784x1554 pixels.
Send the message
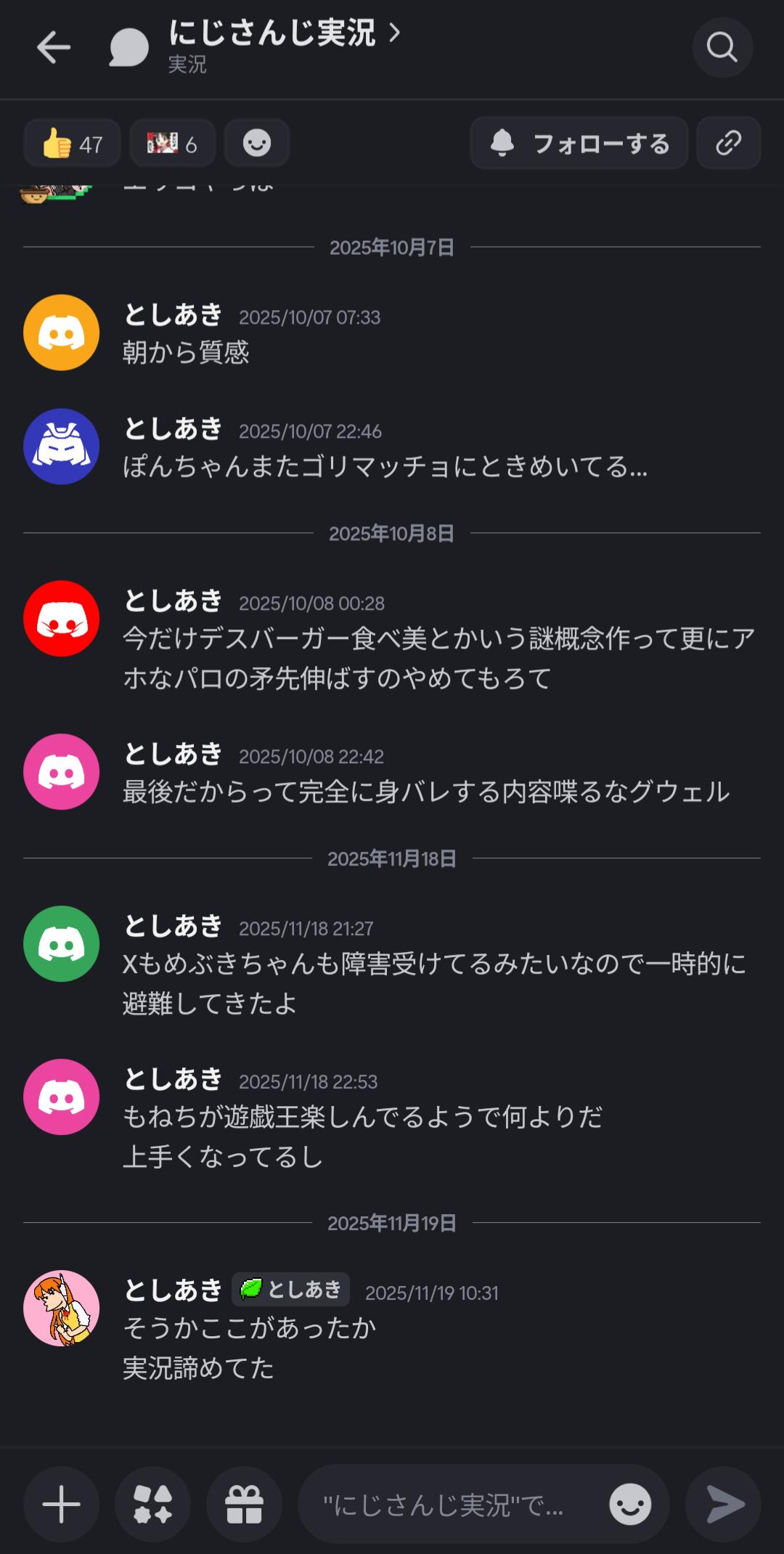point(724,1504)
